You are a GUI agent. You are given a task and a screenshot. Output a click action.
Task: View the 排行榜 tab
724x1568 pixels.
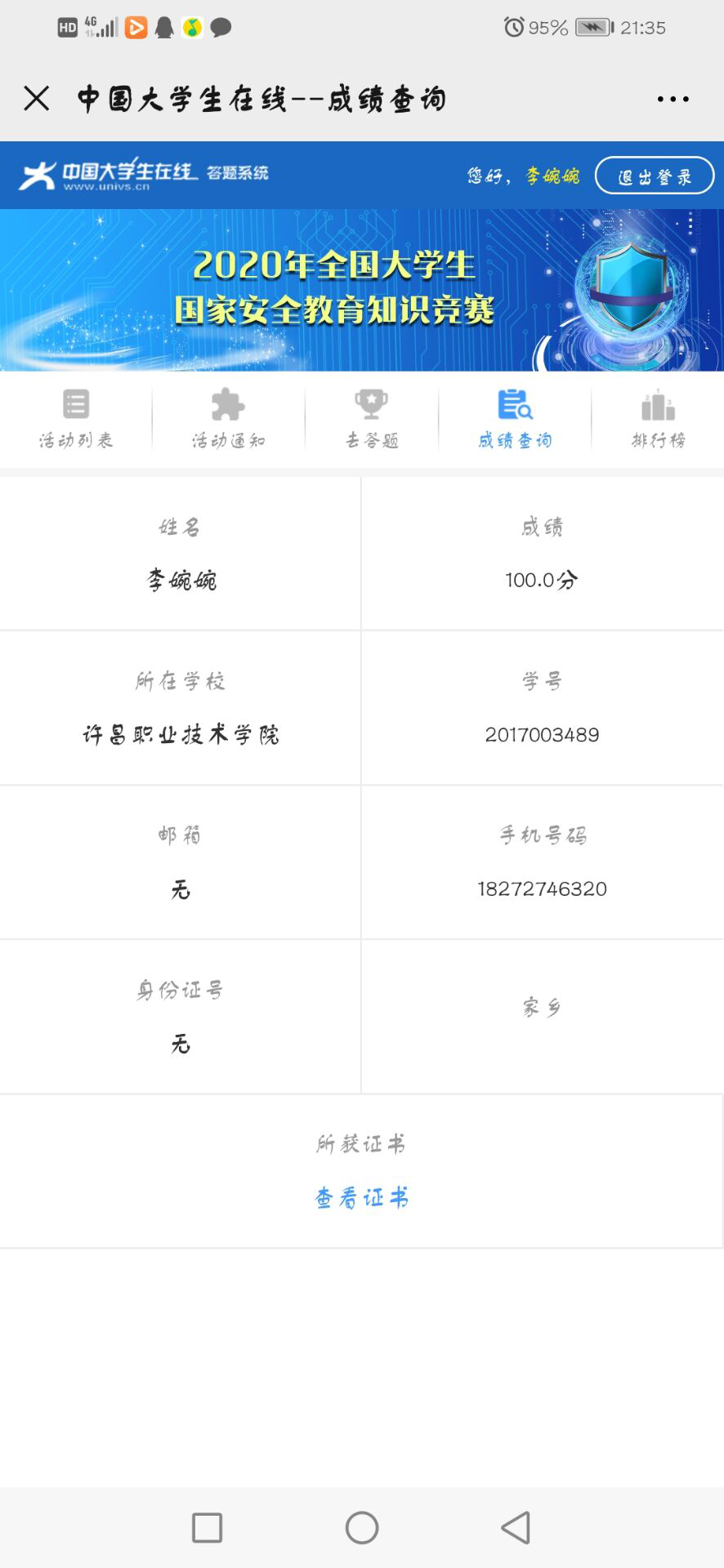pos(659,419)
